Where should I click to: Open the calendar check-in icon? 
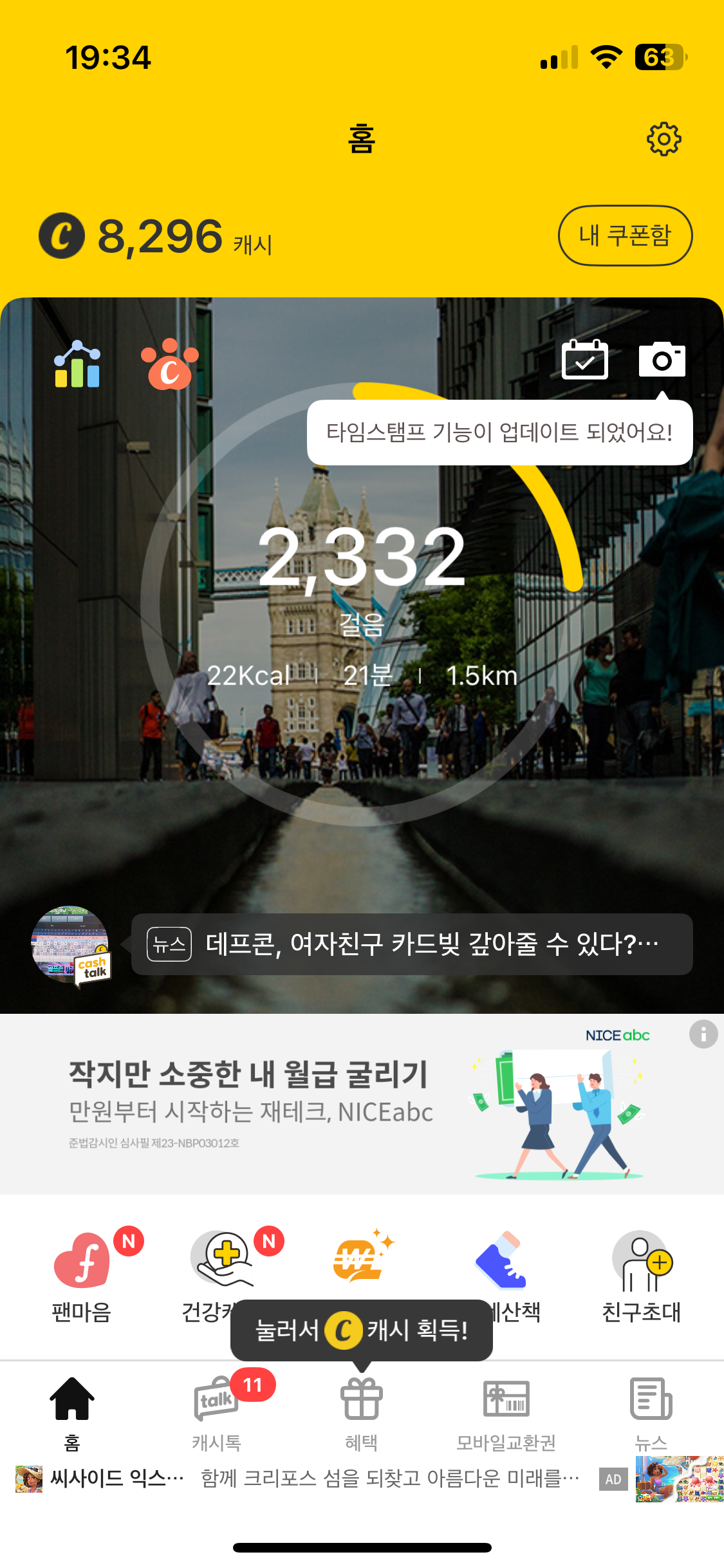click(x=584, y=360)
